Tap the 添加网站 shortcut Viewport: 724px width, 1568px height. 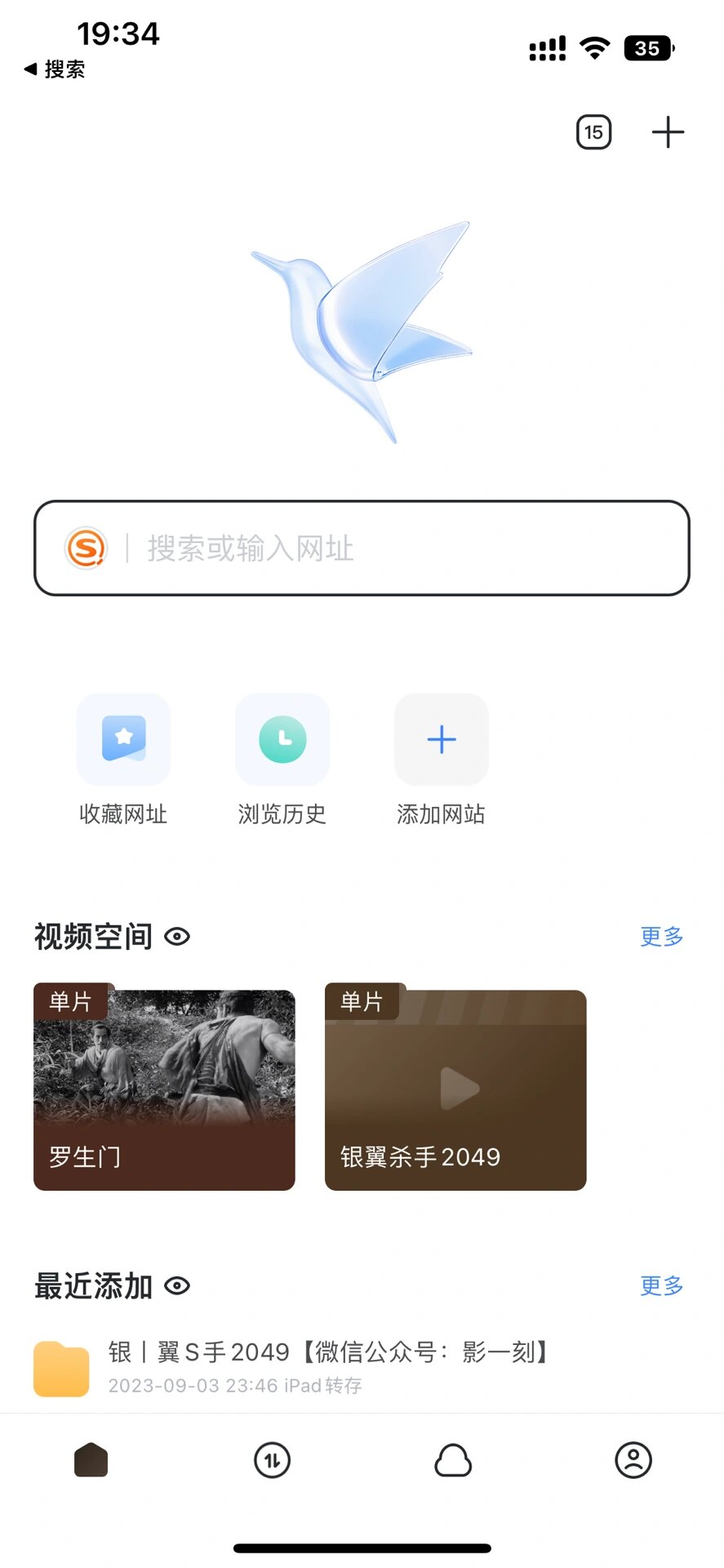click(x=442, y=740)
